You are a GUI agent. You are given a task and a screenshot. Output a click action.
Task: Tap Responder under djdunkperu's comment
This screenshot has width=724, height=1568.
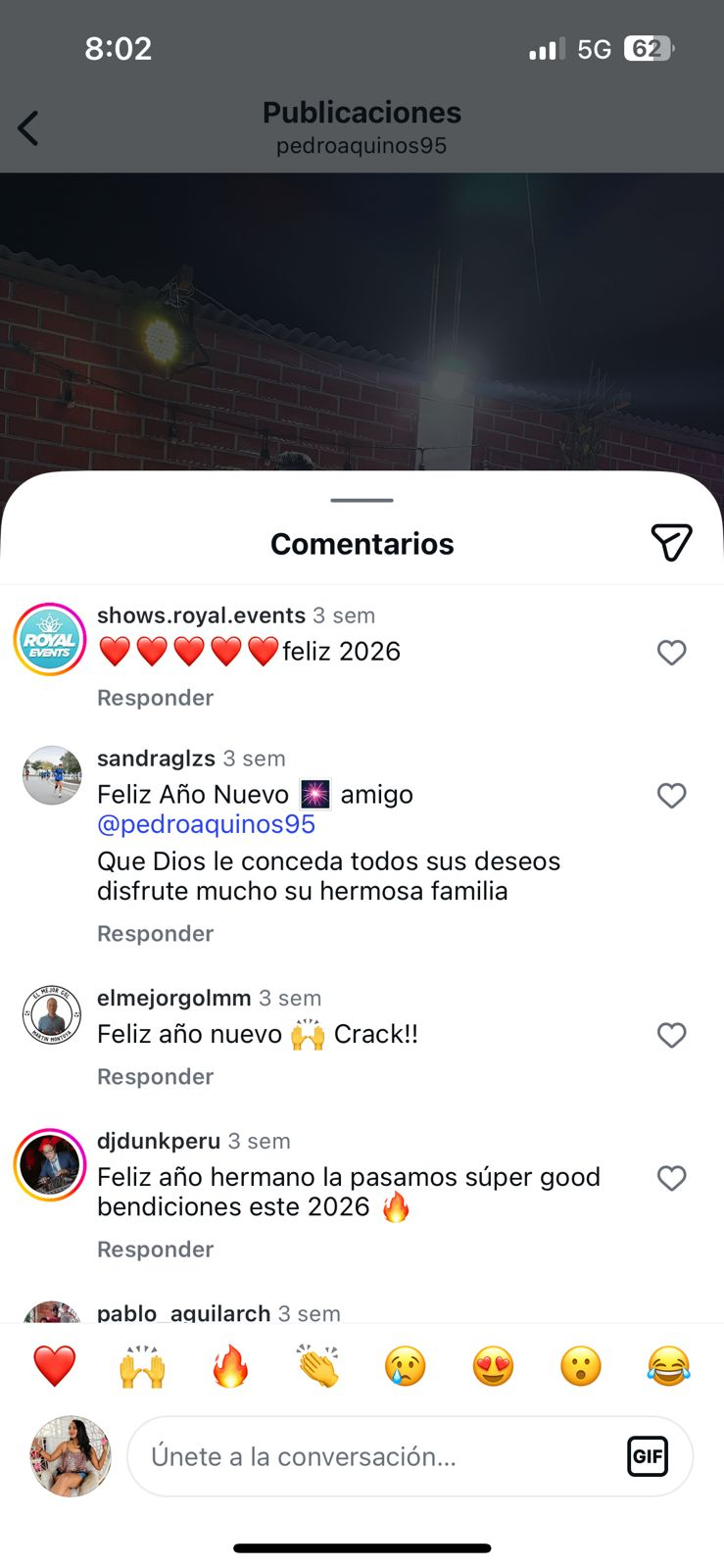tap(155, 1249)
